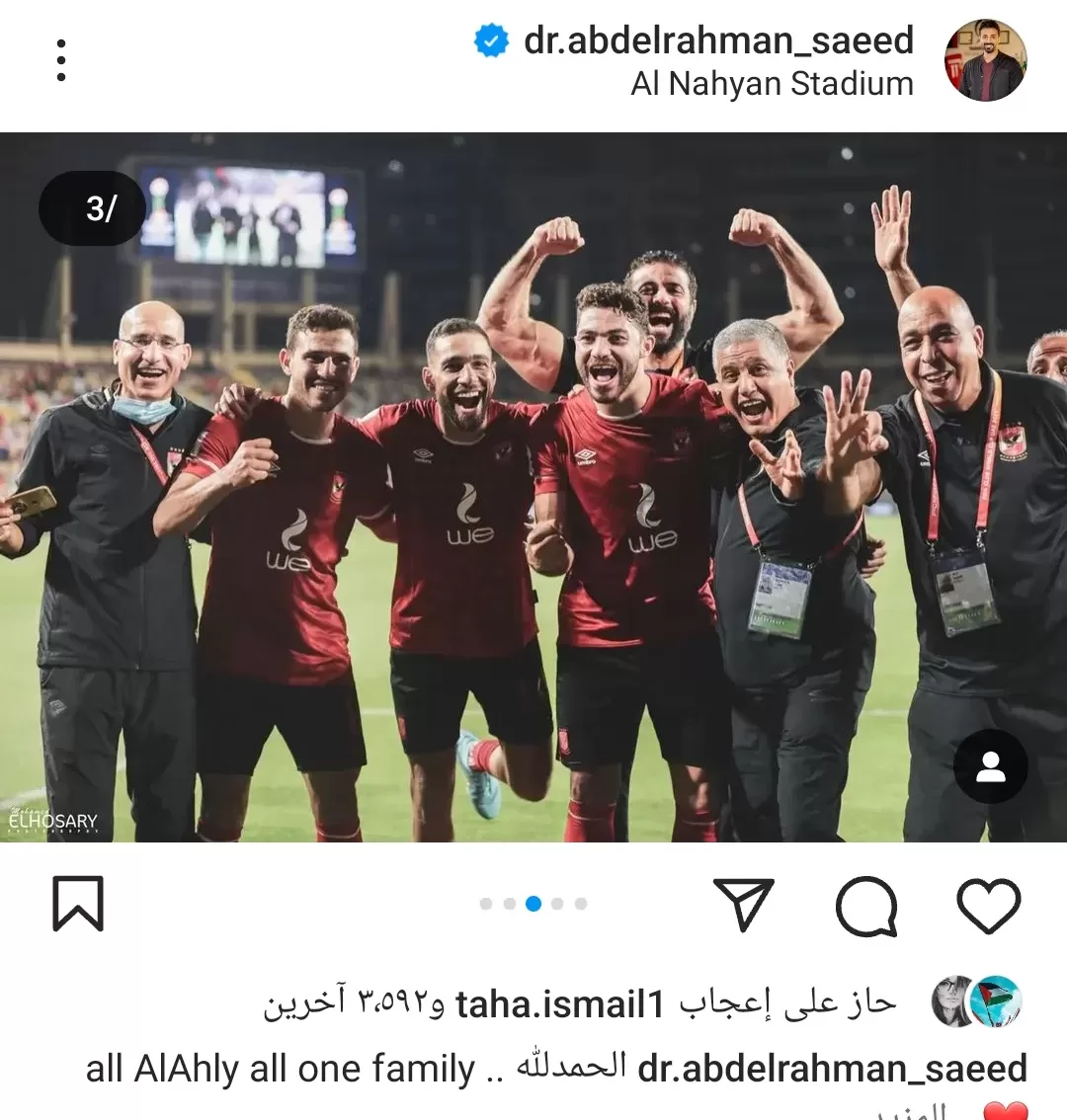Open the post overflow menu
Screen dimensions: 1067x1120
tap(61, 60)
